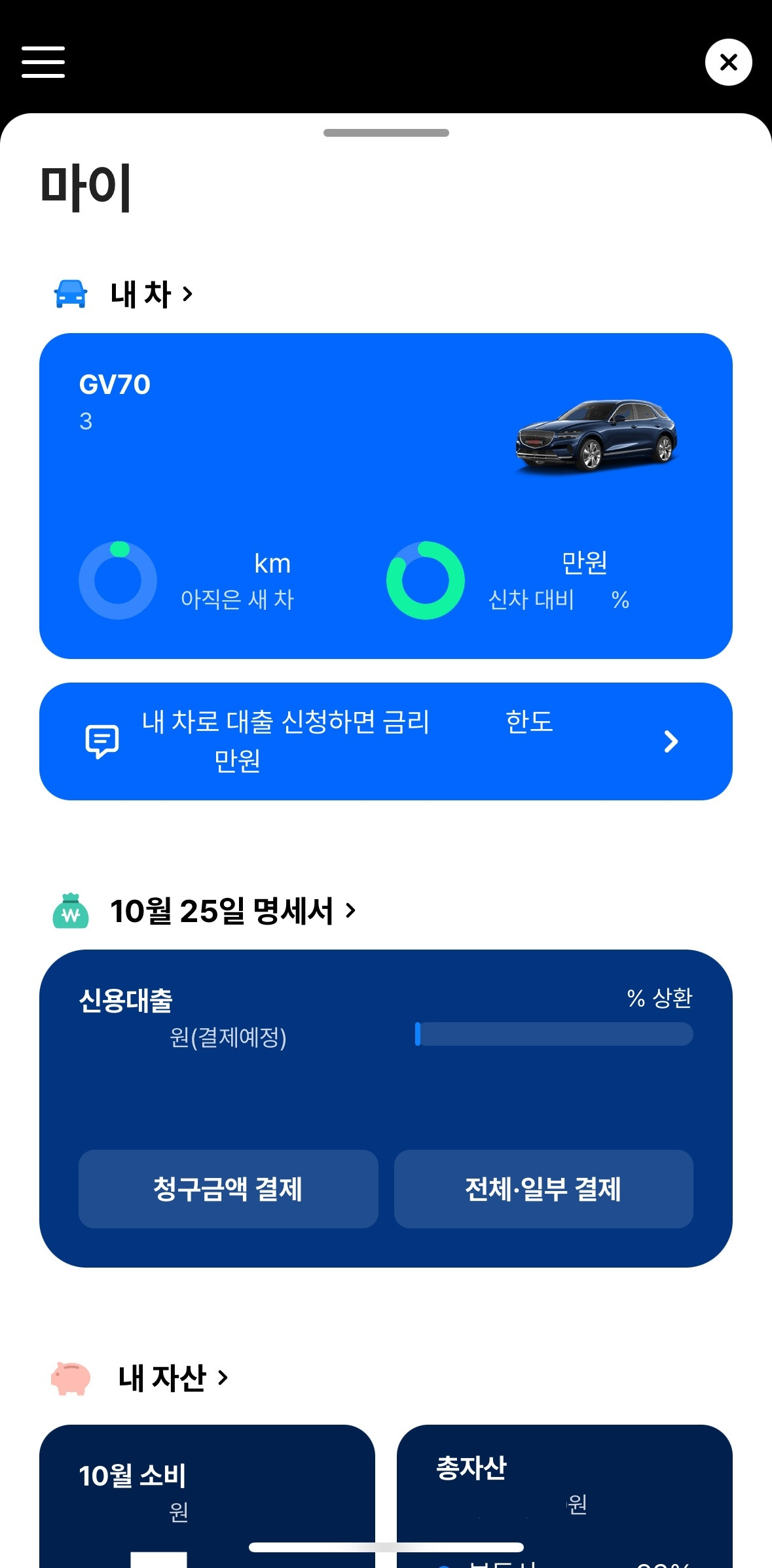Click the blue km donut gauge

tap(118, 580)
